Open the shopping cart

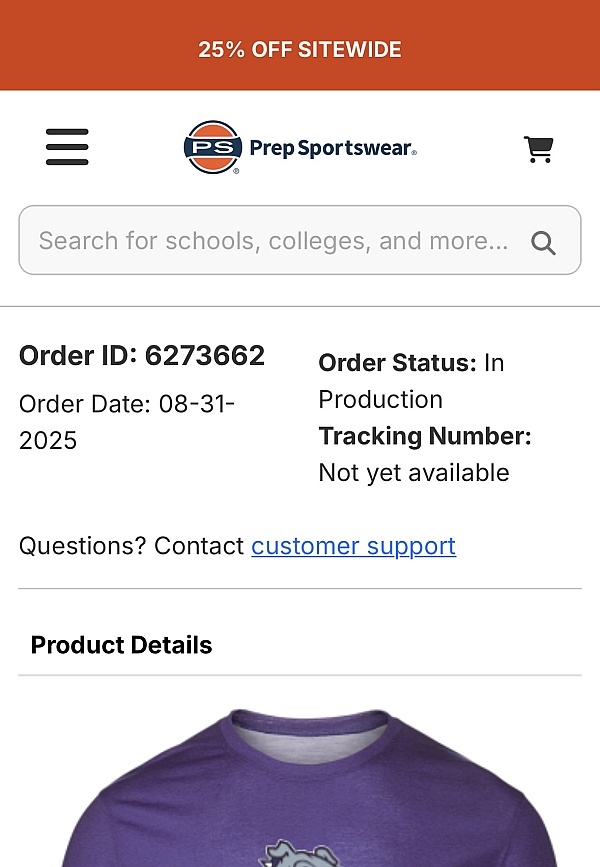click(x=538, y=149)
